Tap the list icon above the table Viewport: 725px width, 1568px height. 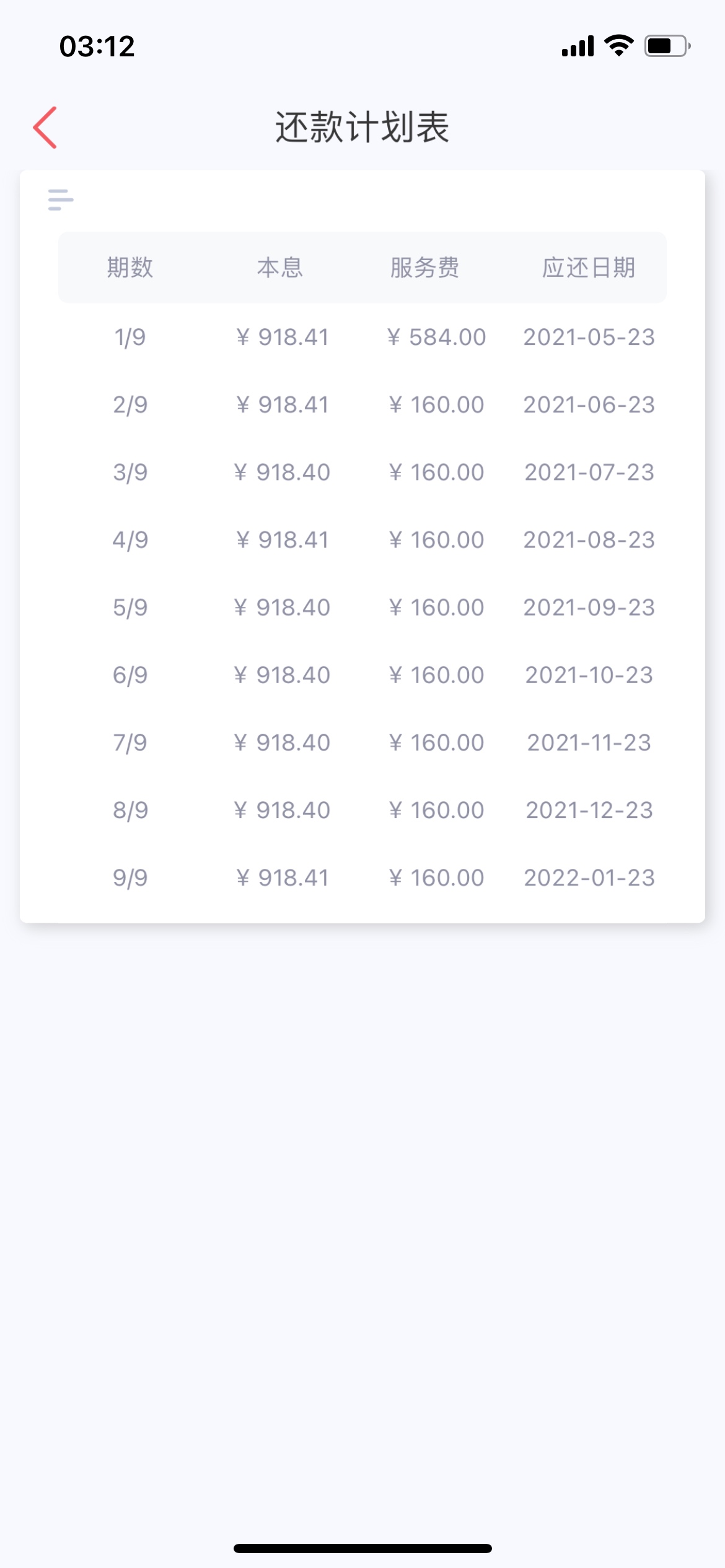click(x=61, y=199)
